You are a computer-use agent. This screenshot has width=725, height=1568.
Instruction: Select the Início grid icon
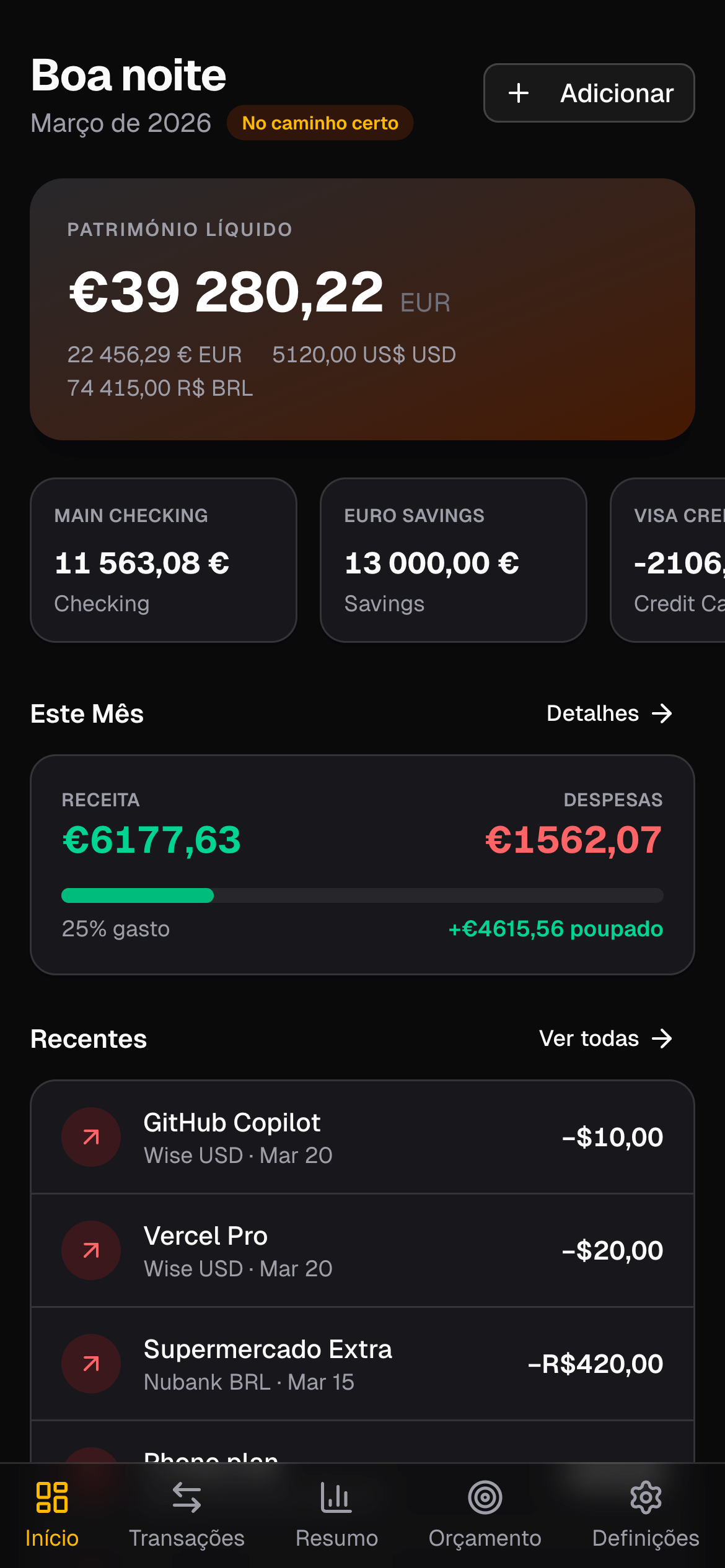(x=52, y=1498)
